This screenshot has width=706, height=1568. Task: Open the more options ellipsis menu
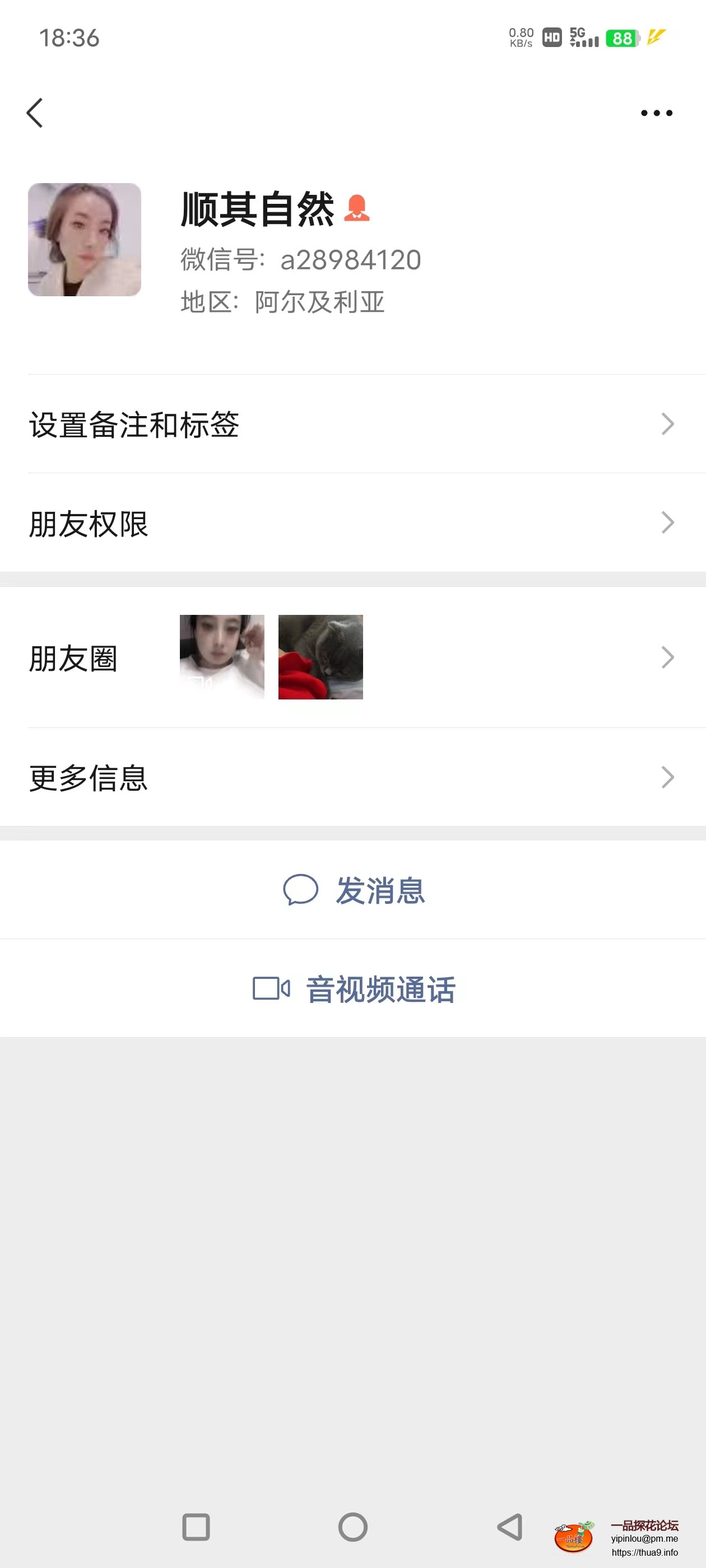coord(657,113)
